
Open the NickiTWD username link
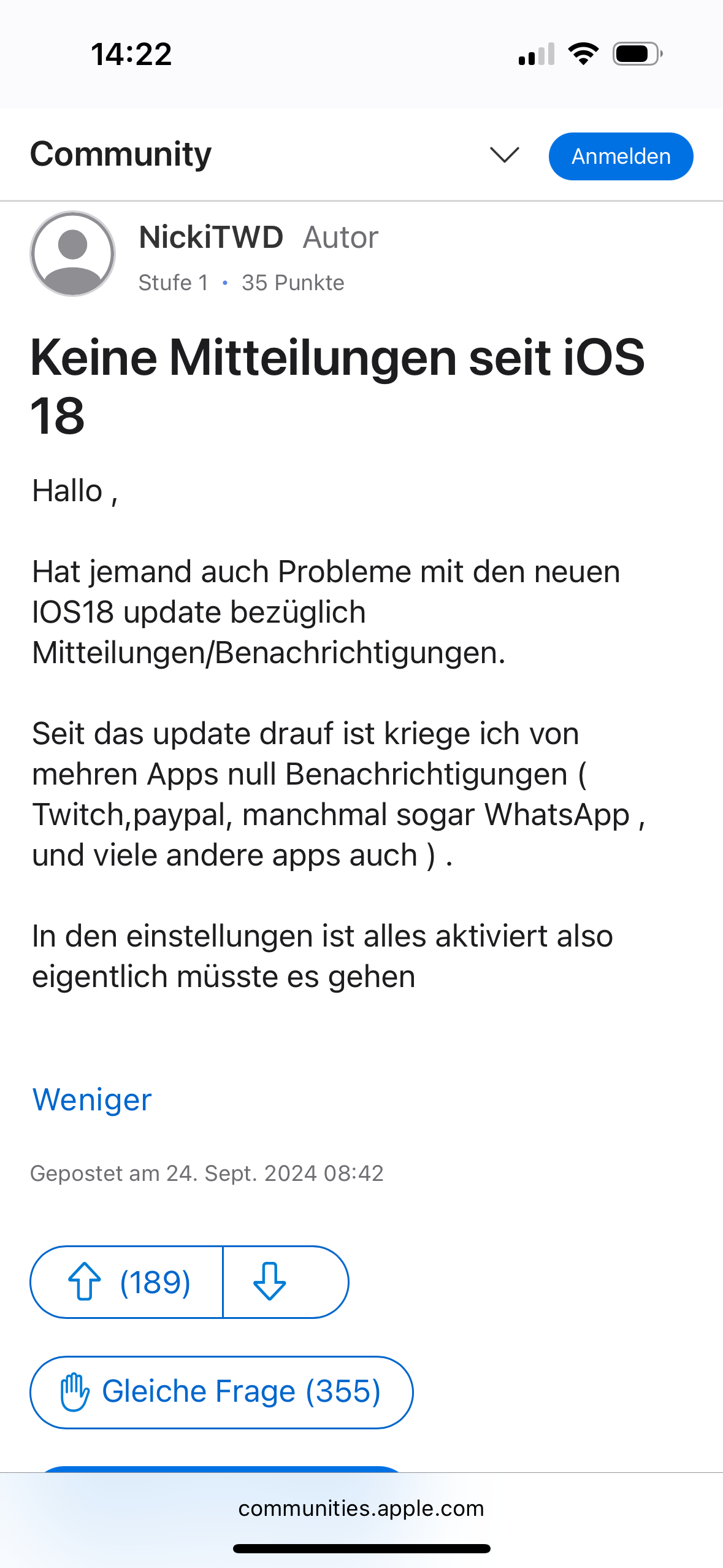pos(211,237)
